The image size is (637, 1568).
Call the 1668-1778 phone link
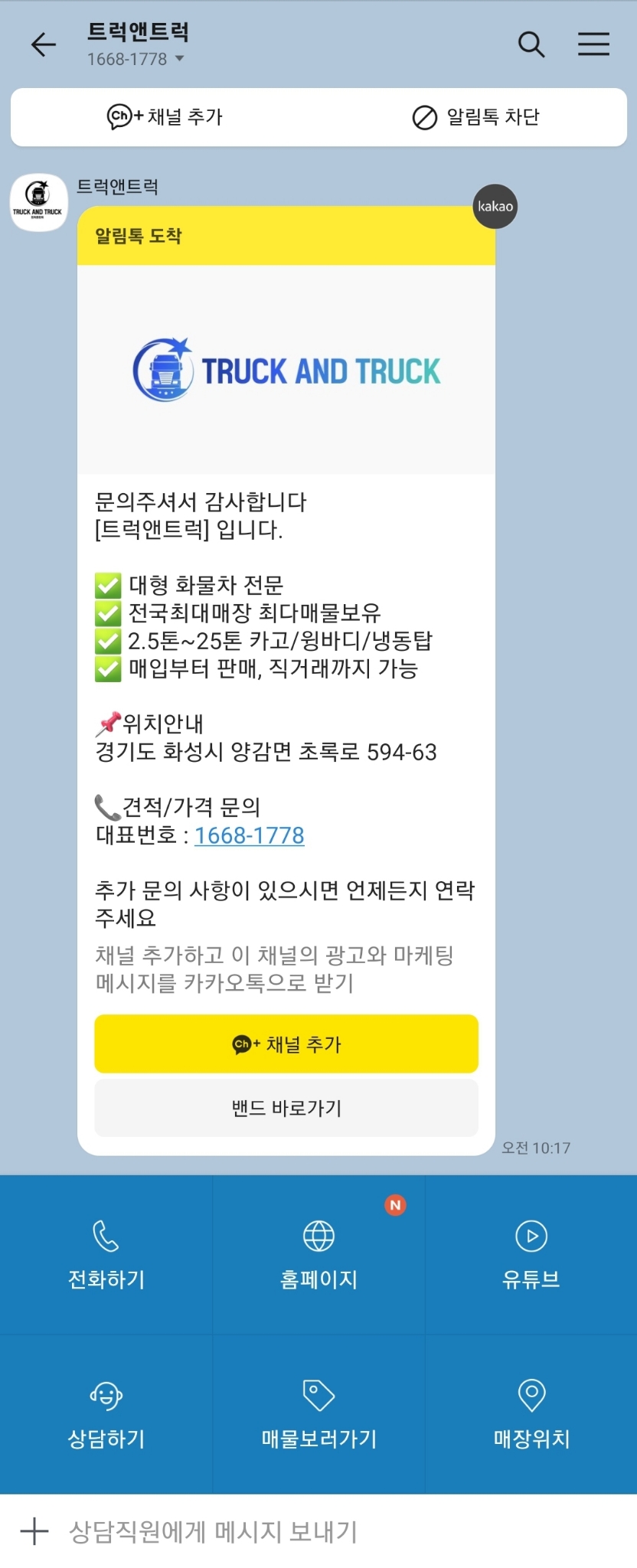click(x=249, y=835)
